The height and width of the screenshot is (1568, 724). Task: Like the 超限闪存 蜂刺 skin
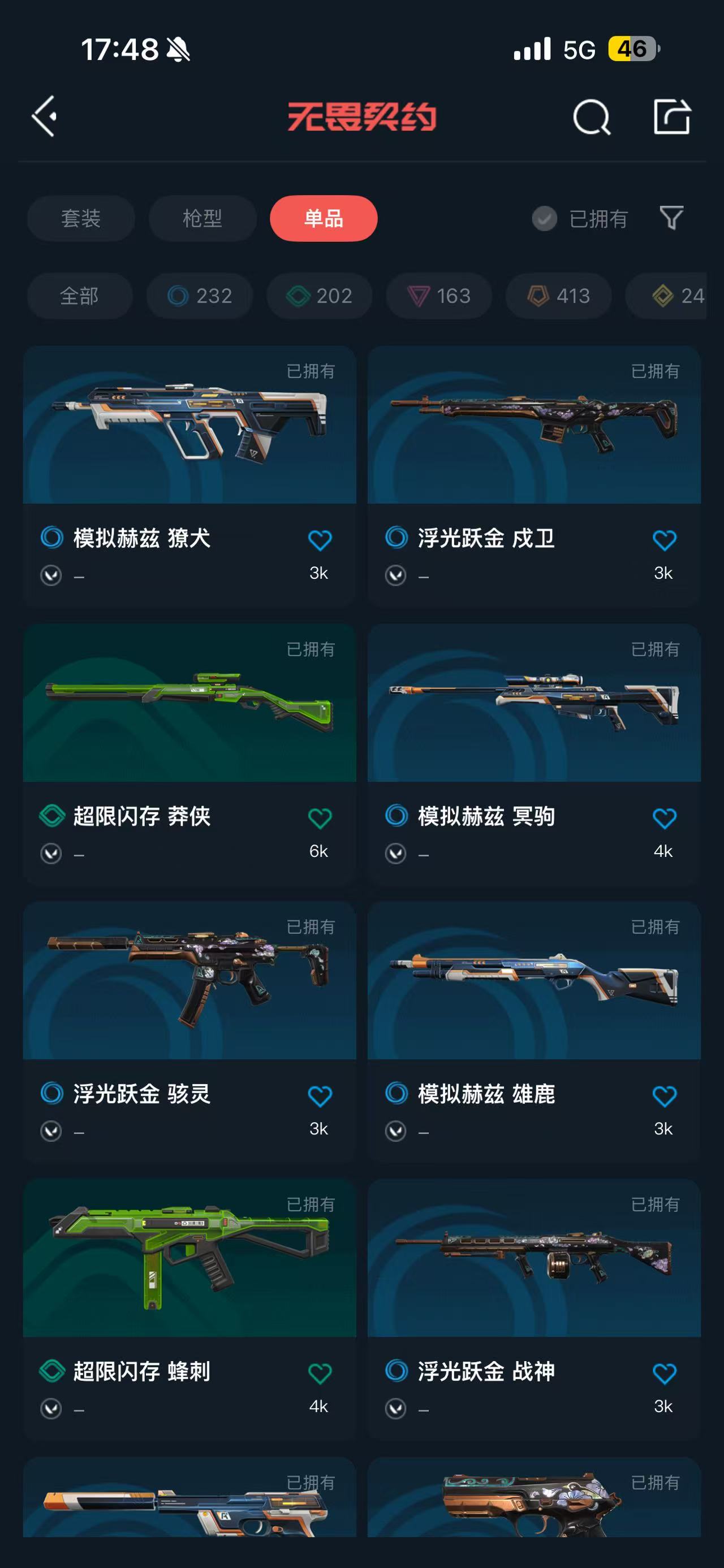320,1373
